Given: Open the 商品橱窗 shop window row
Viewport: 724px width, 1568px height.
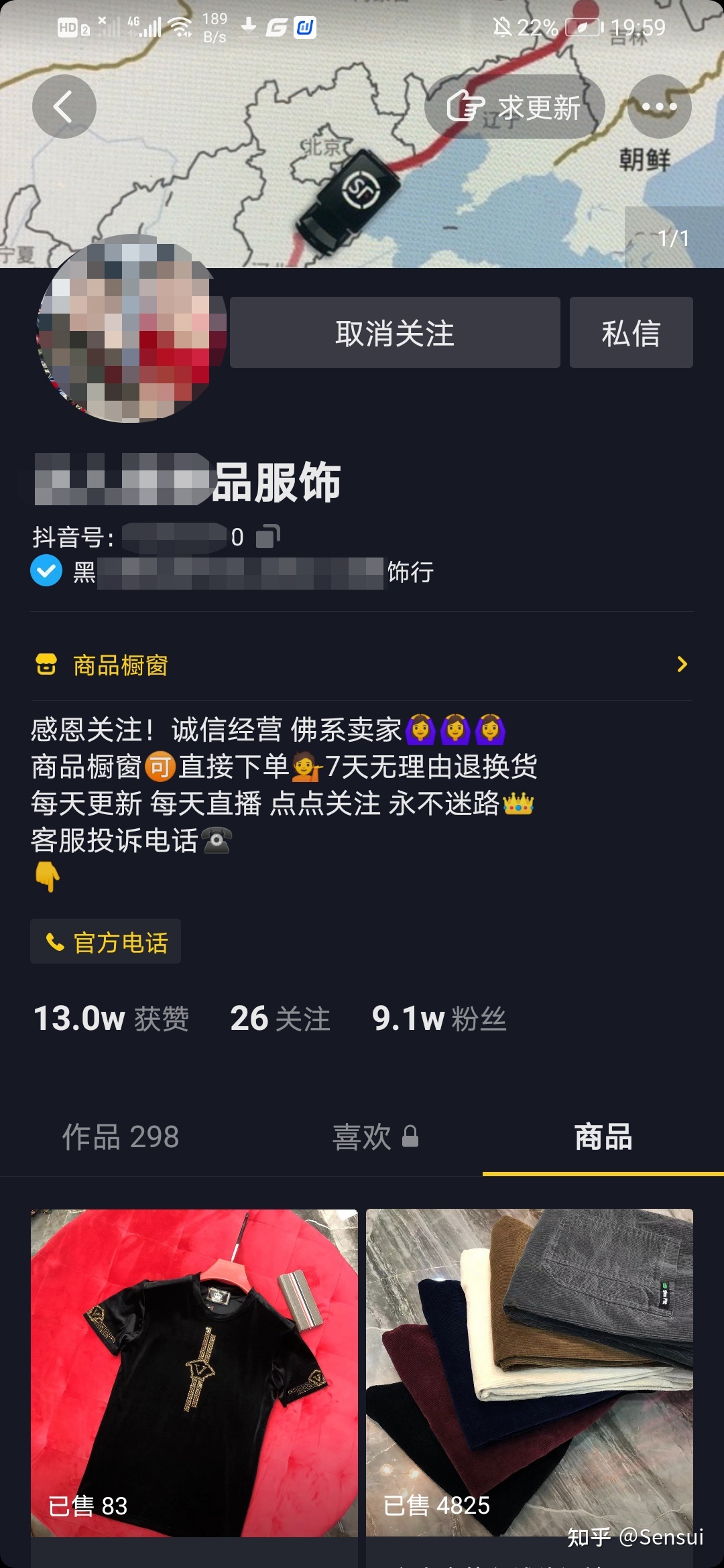Looking at the screenshot, I should (x=362, y=665).
